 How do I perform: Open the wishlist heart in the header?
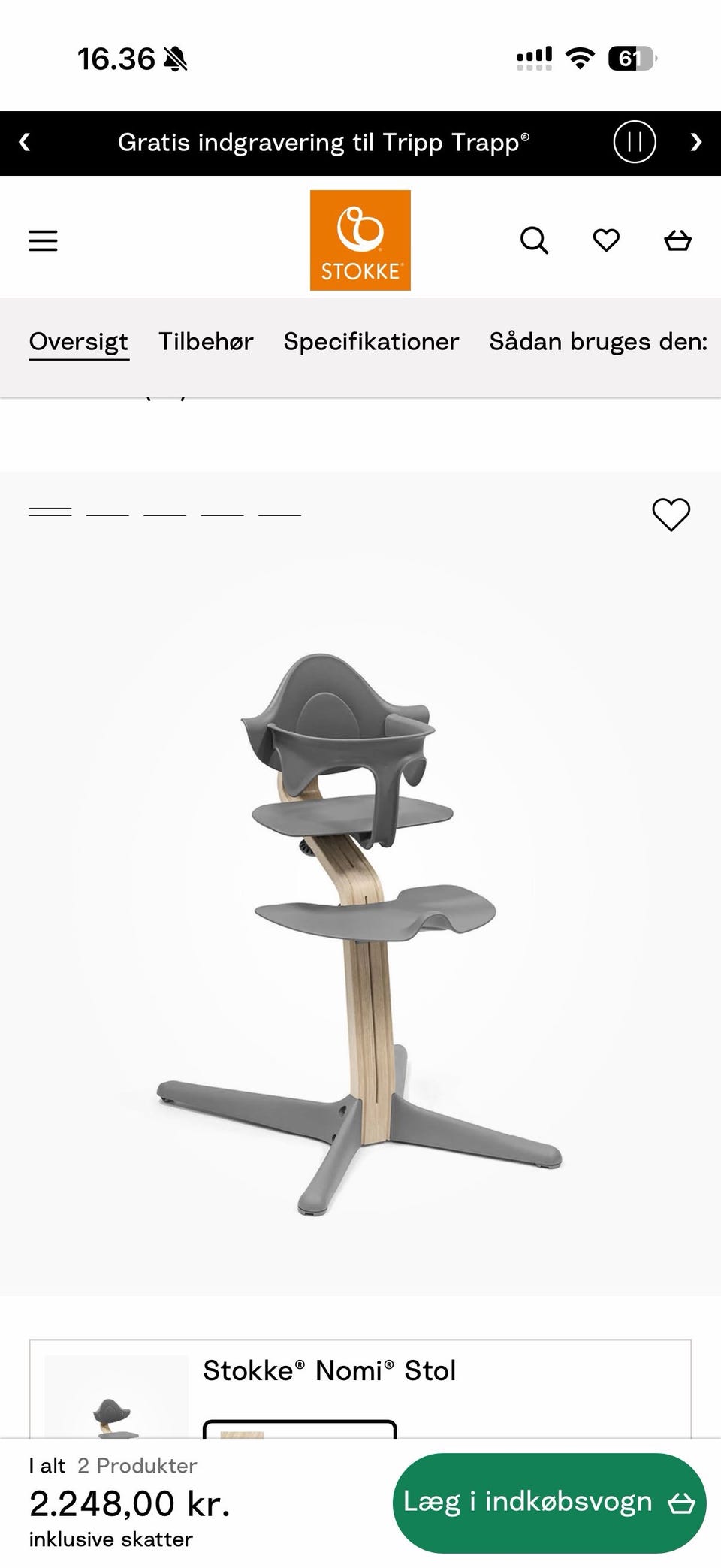[x=606, y=240]
